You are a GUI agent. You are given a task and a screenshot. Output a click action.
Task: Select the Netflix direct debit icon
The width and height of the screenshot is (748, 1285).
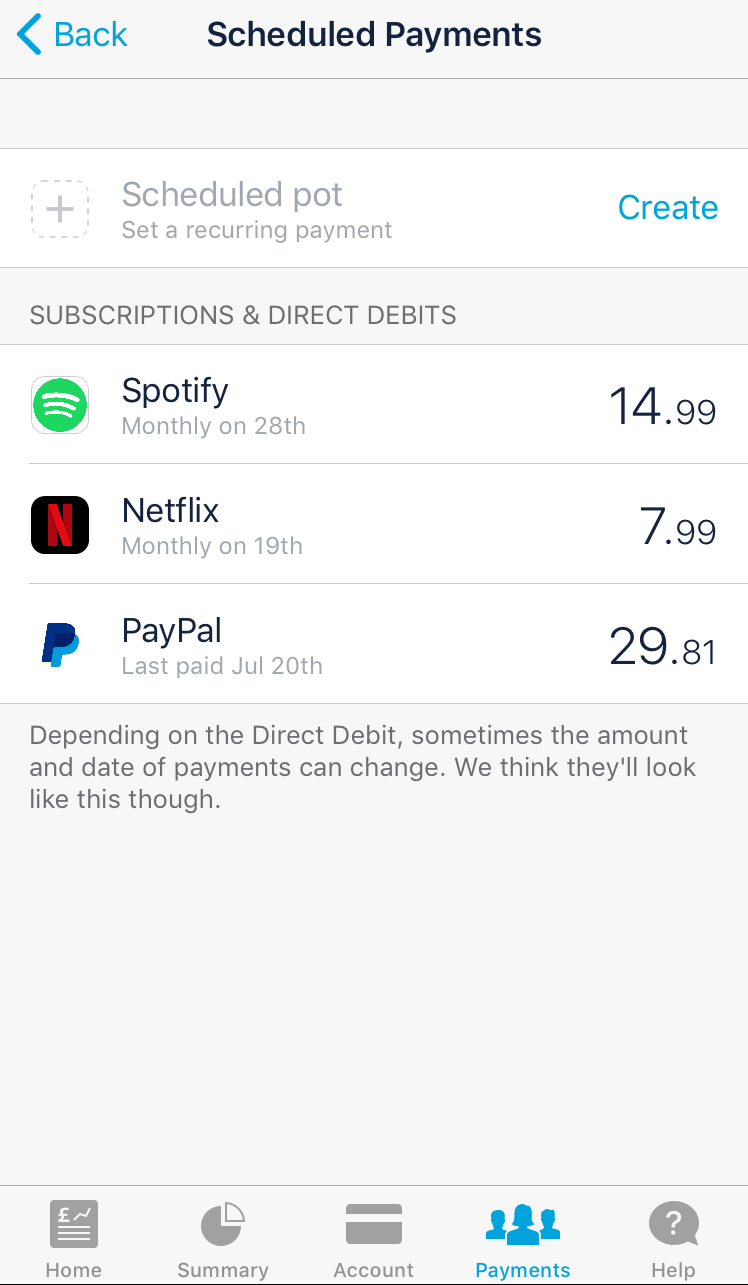pyautogui.click(x=59, y=525)
